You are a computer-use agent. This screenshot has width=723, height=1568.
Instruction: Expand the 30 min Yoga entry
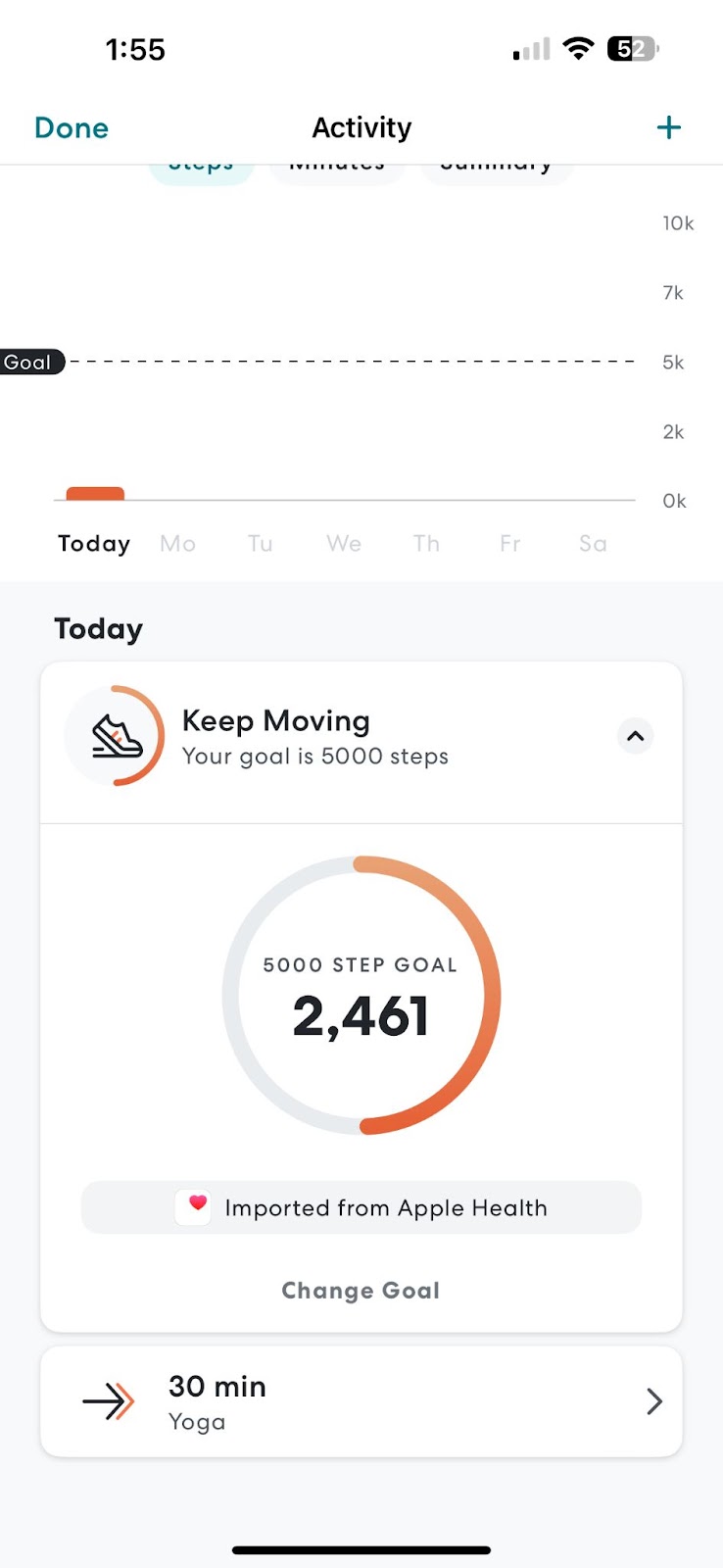pyautogui.click(x=361, y=1401)
